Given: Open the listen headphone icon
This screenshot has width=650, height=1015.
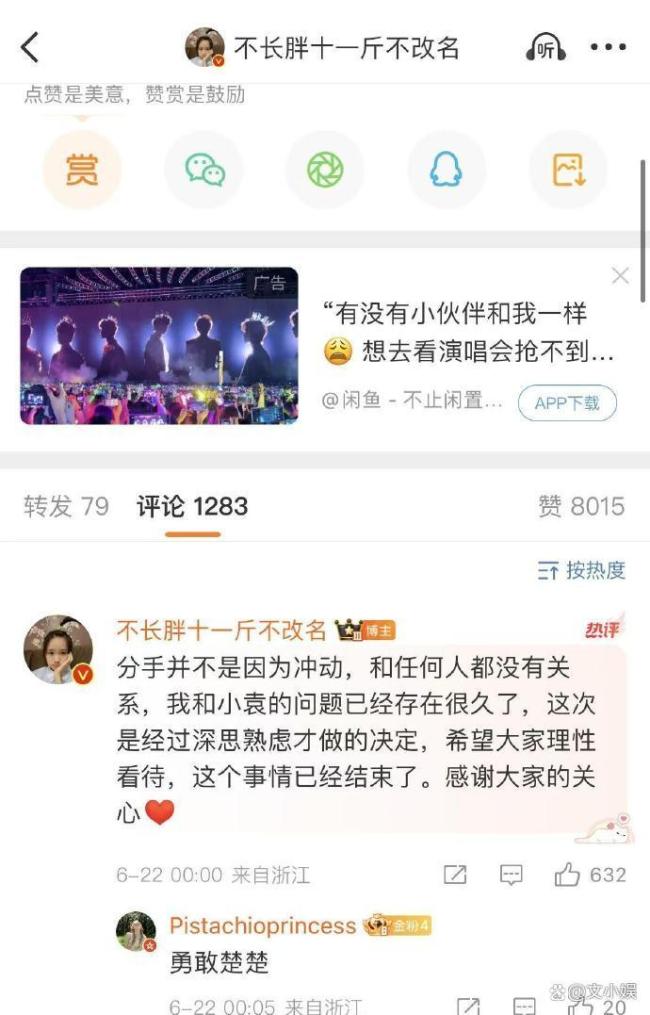Looking at the screenshot, I should [546, 47].
